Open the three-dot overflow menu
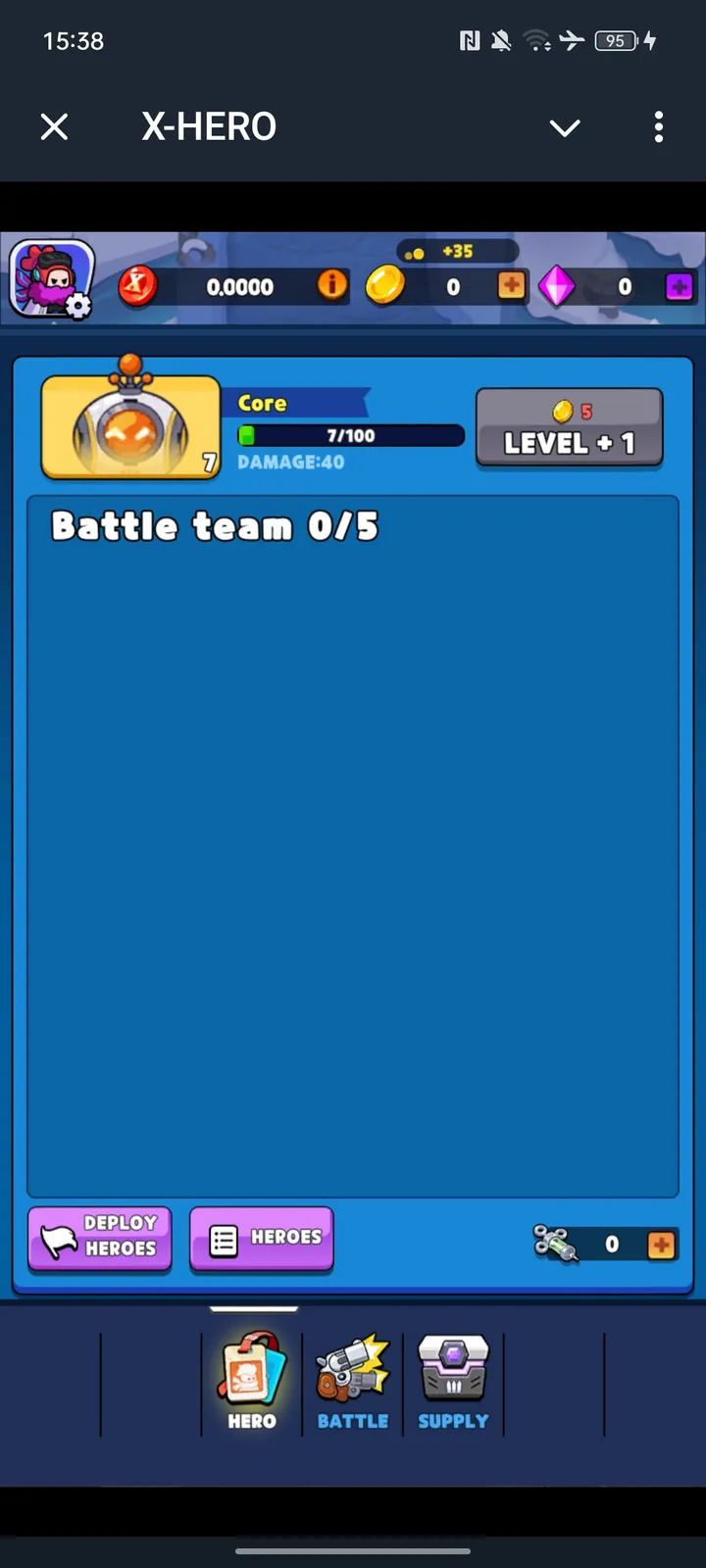 658,126
